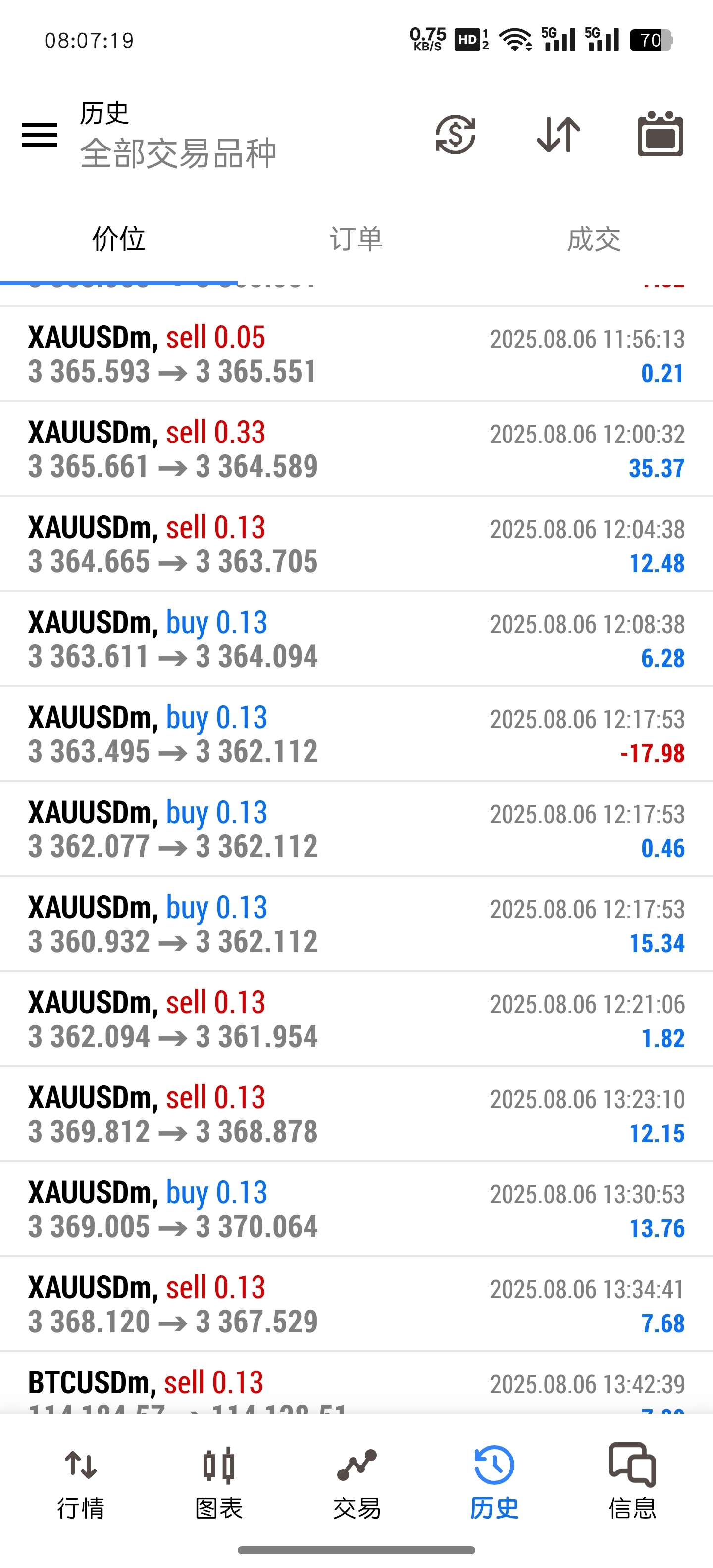
Task: Open the sell 0.05 trade at 11:56:13
Action: 356,354
